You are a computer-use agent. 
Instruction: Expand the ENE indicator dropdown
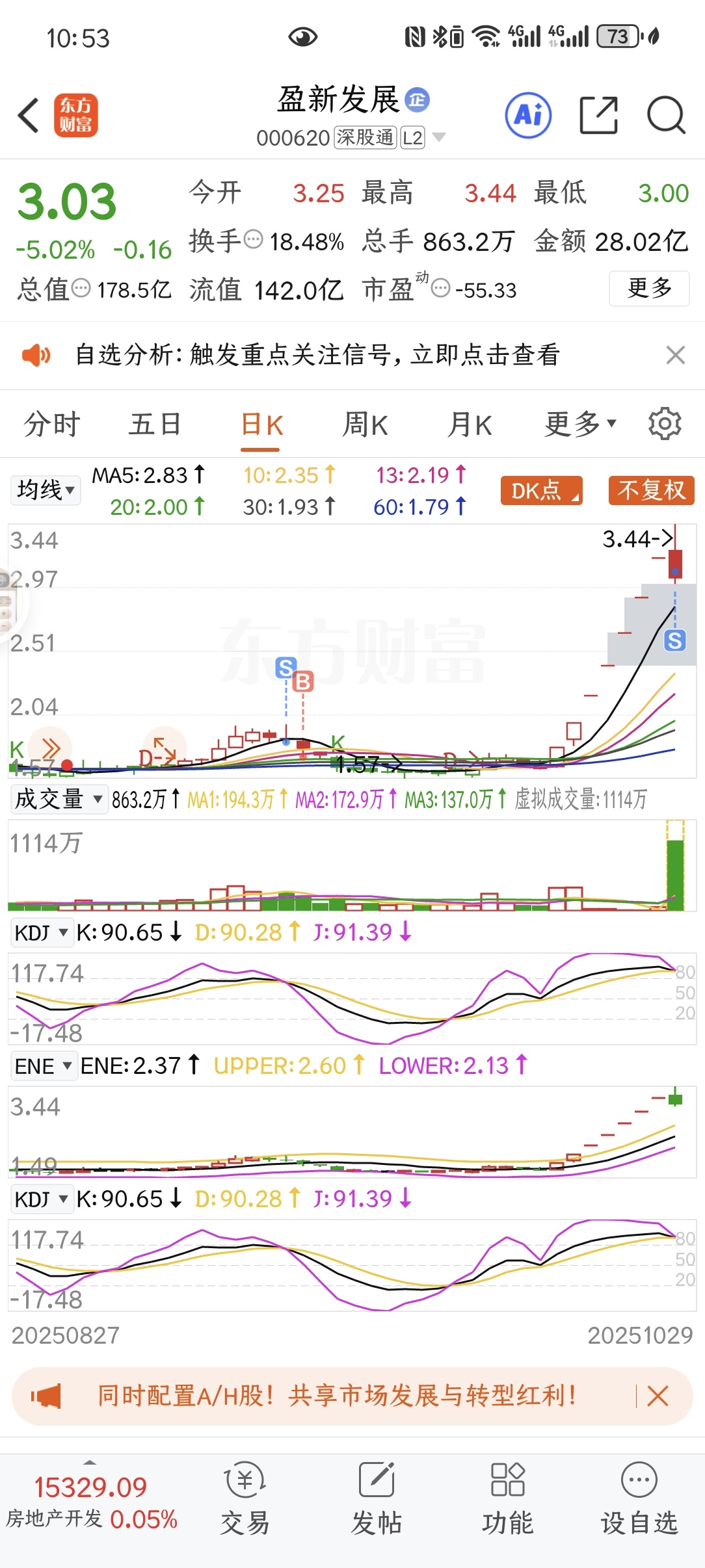[43, 1066]
